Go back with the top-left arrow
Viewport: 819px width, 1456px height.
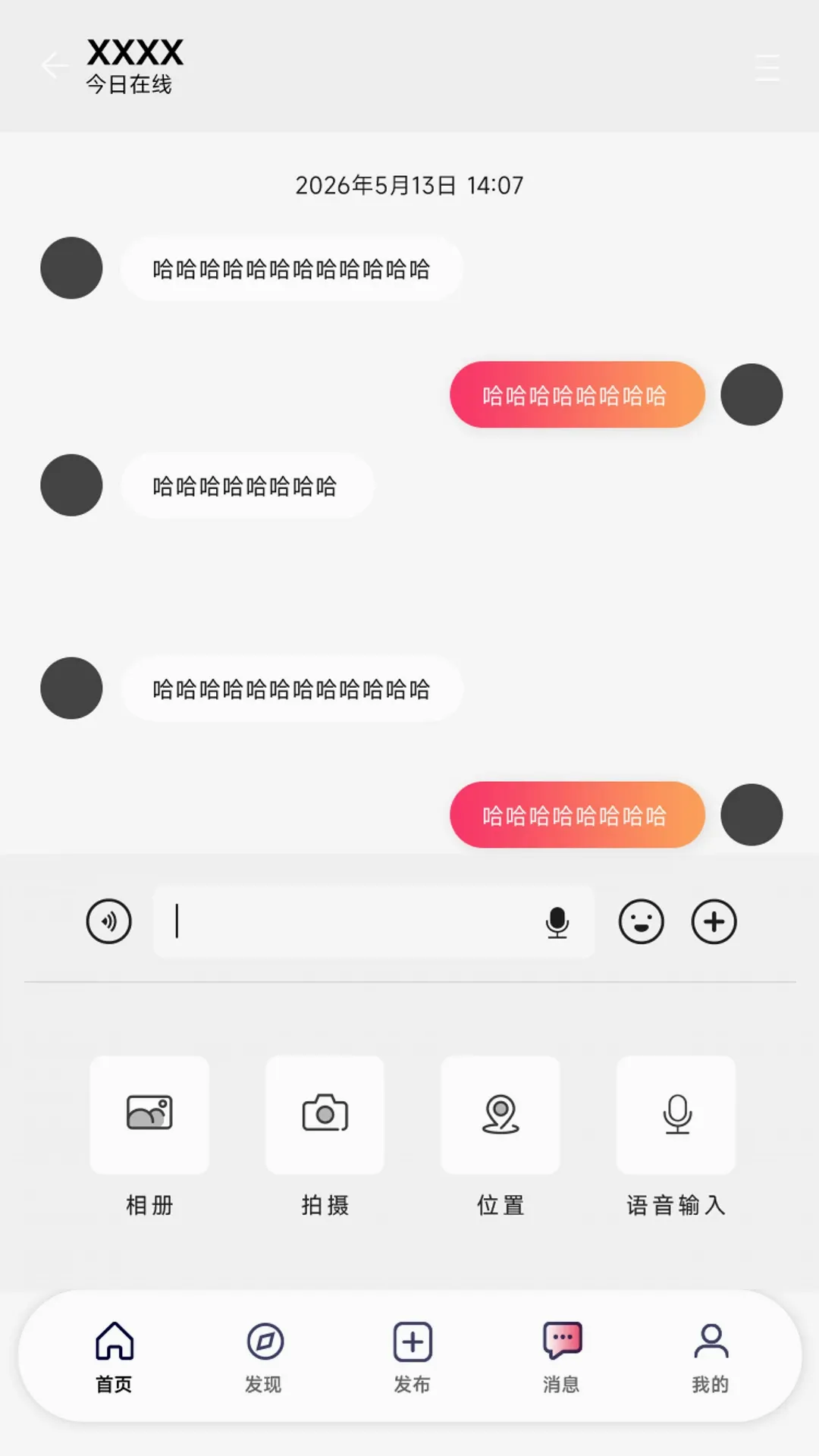click(55, 66)
